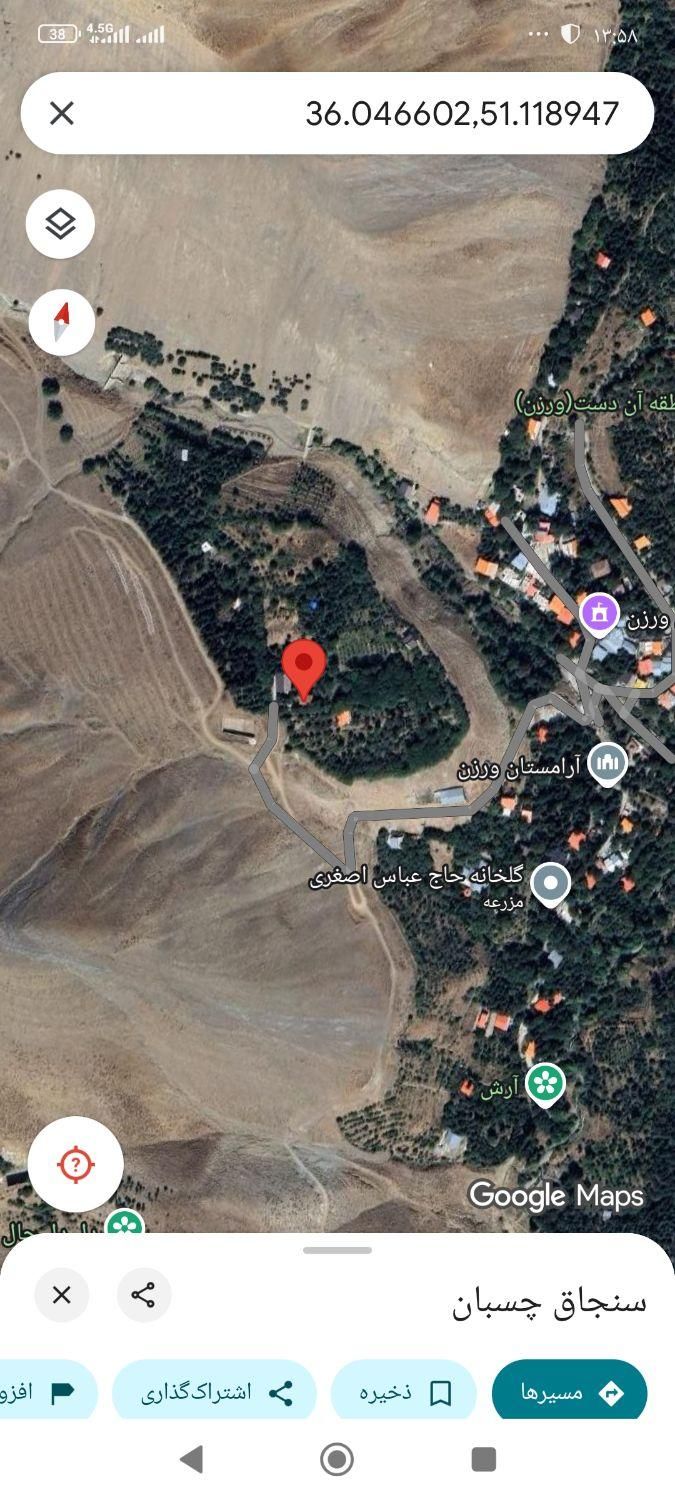The image size is (675, 1500).
Task: Go to the system home screen
Action: click(337, 1459)
